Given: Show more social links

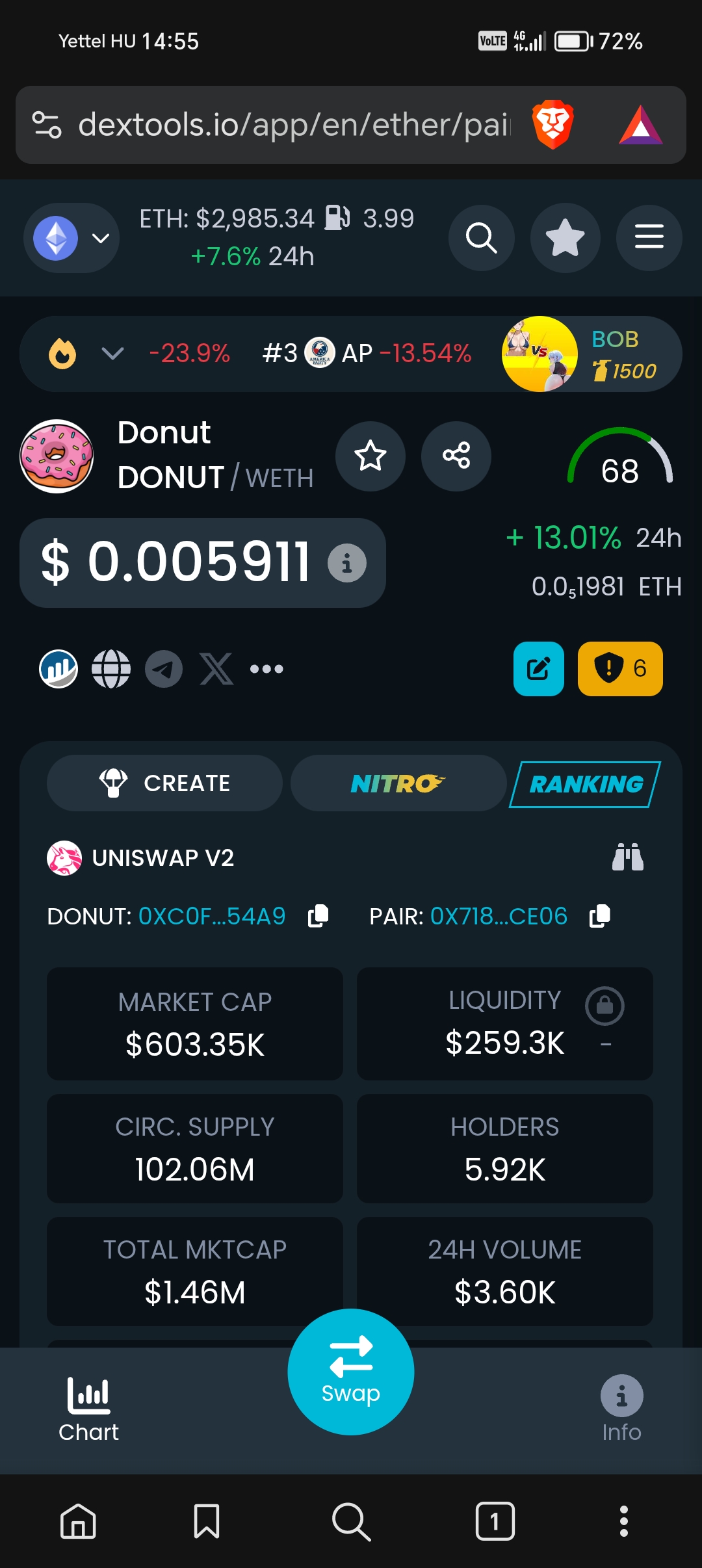Looking at the screenshot, I should click(266, 669).
